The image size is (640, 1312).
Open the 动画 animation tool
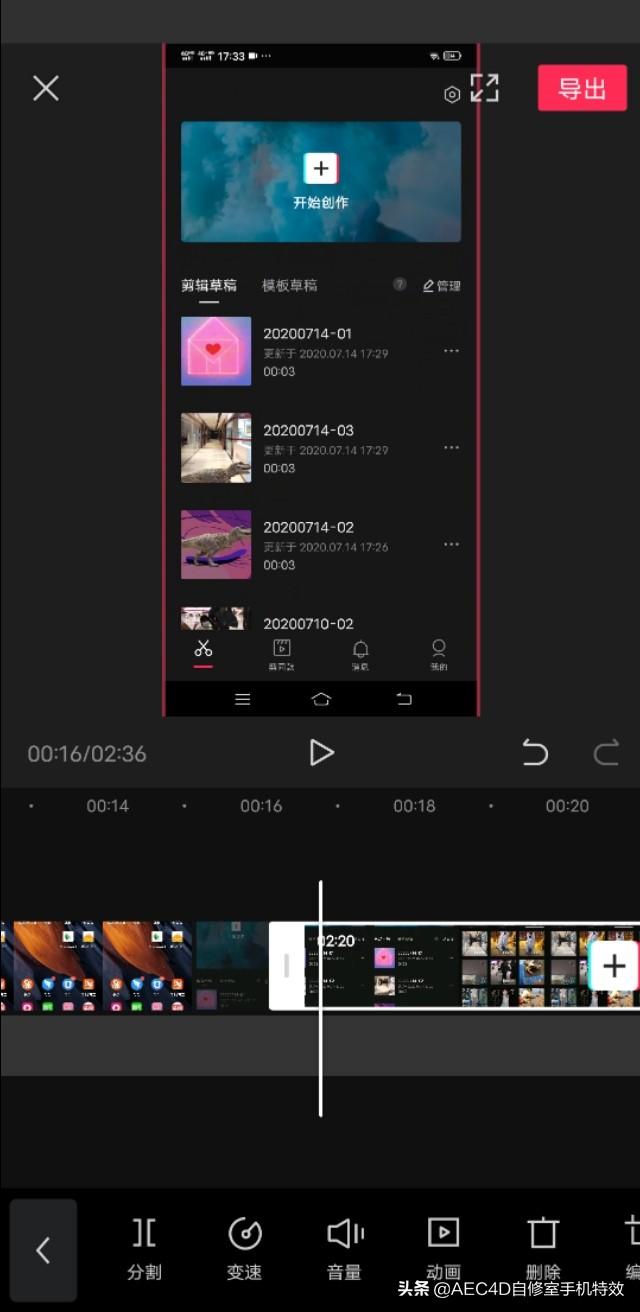coord(443,1249)
